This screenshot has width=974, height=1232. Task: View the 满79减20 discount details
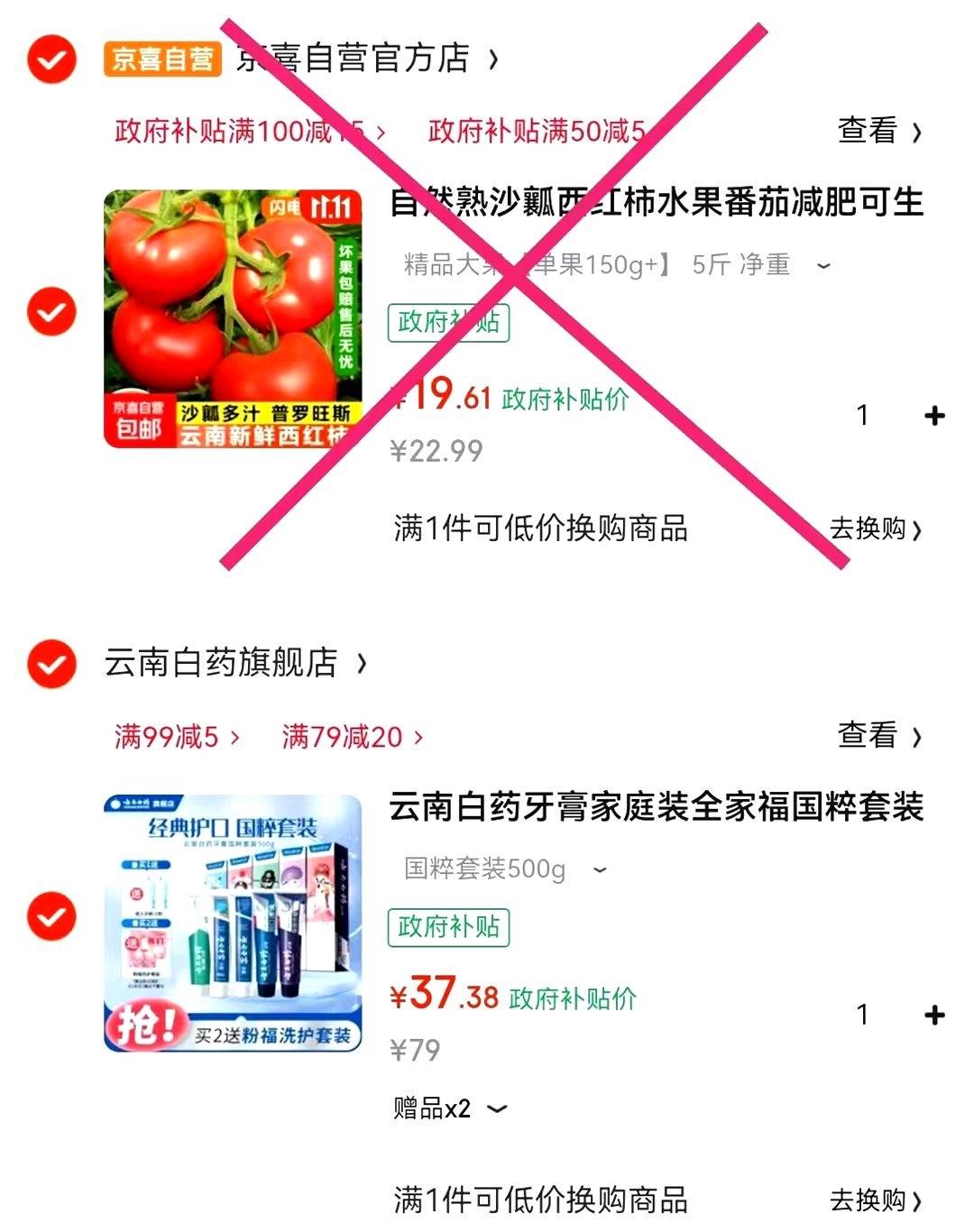pyautogui.click(x=352, y=737)
